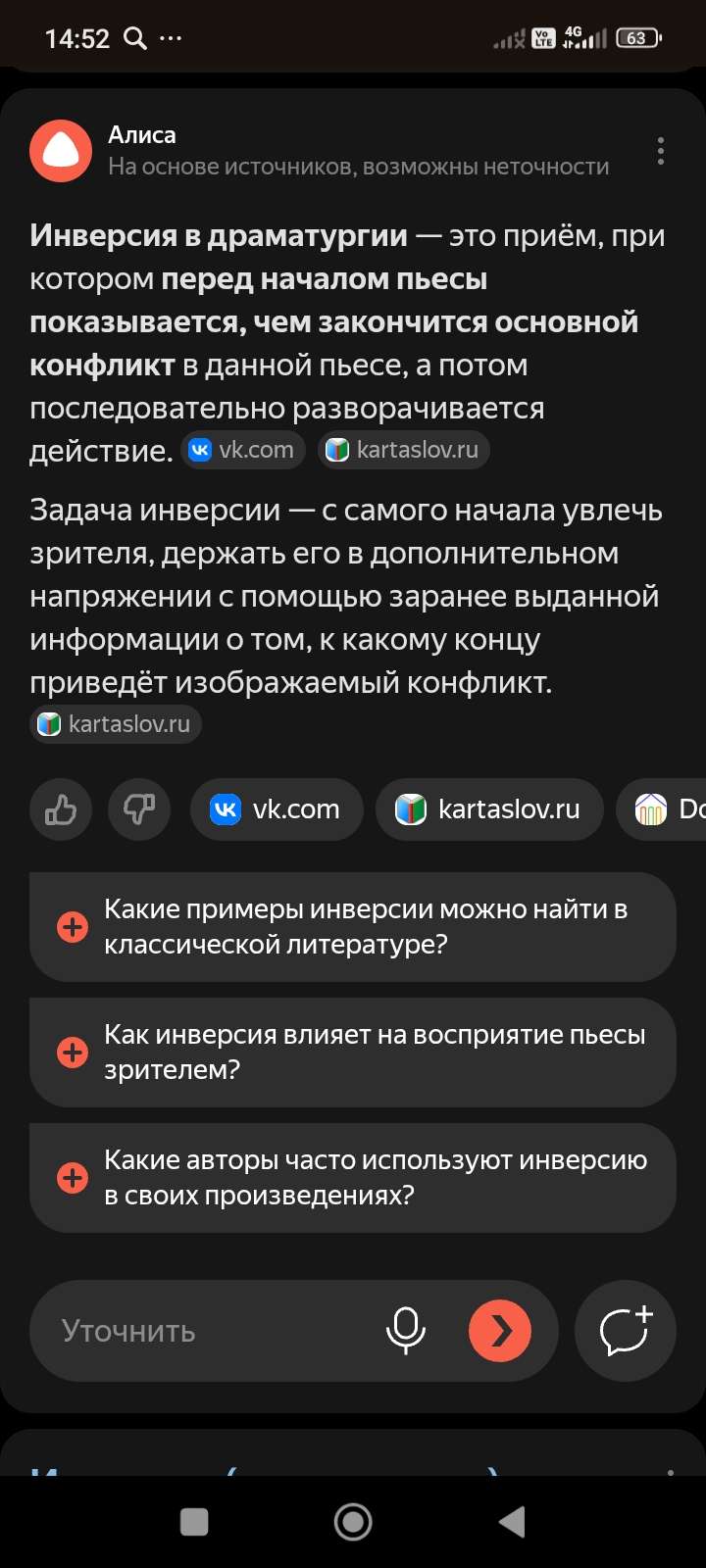The height and width of the screenshot is (1568, 706).
Task: Tap the VK icon on the inline vk.com chip
Action: pos(201,449)
